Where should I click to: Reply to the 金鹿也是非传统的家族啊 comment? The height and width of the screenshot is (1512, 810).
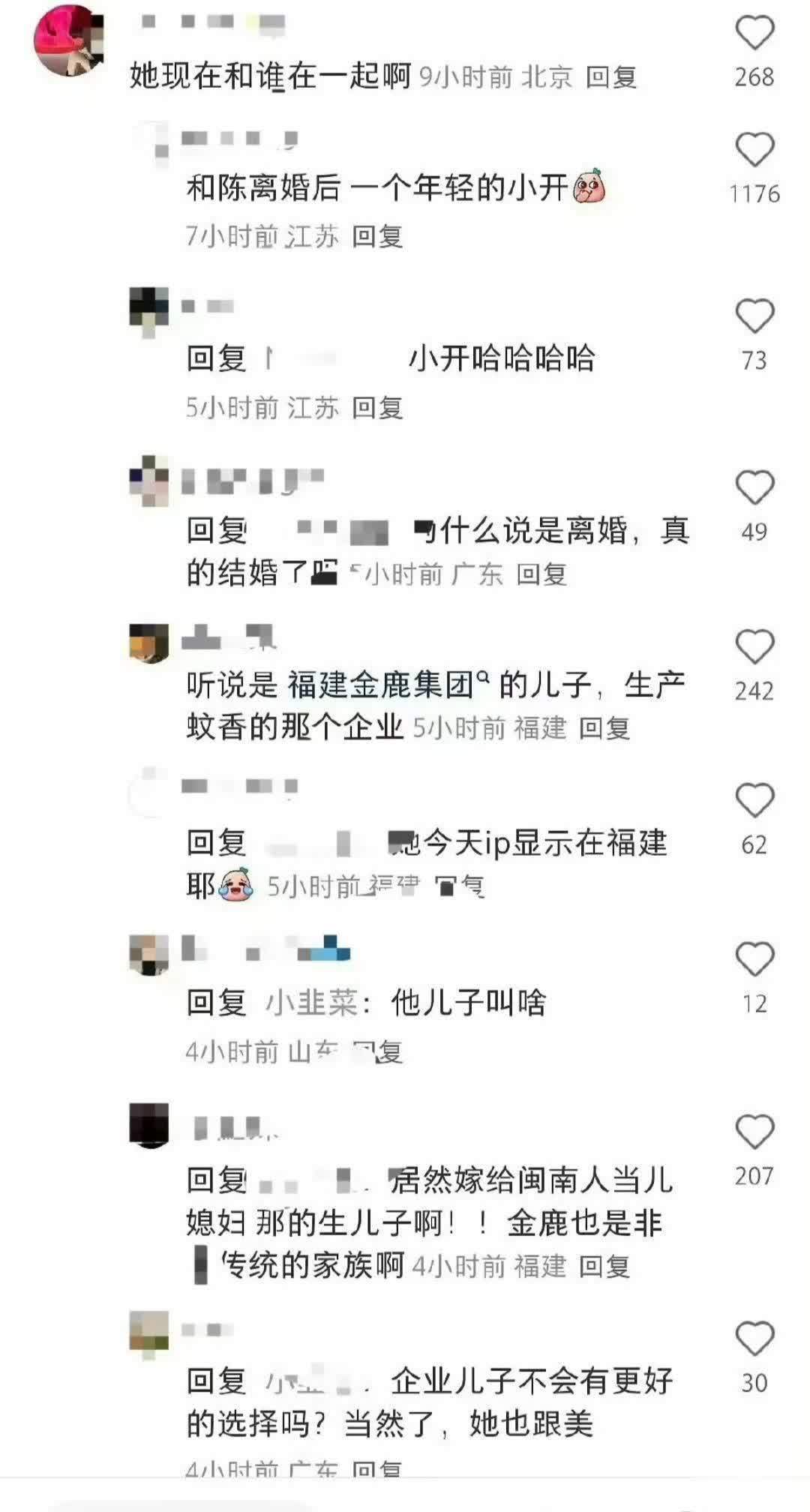pyautogui.click(x=604, y=1266)
